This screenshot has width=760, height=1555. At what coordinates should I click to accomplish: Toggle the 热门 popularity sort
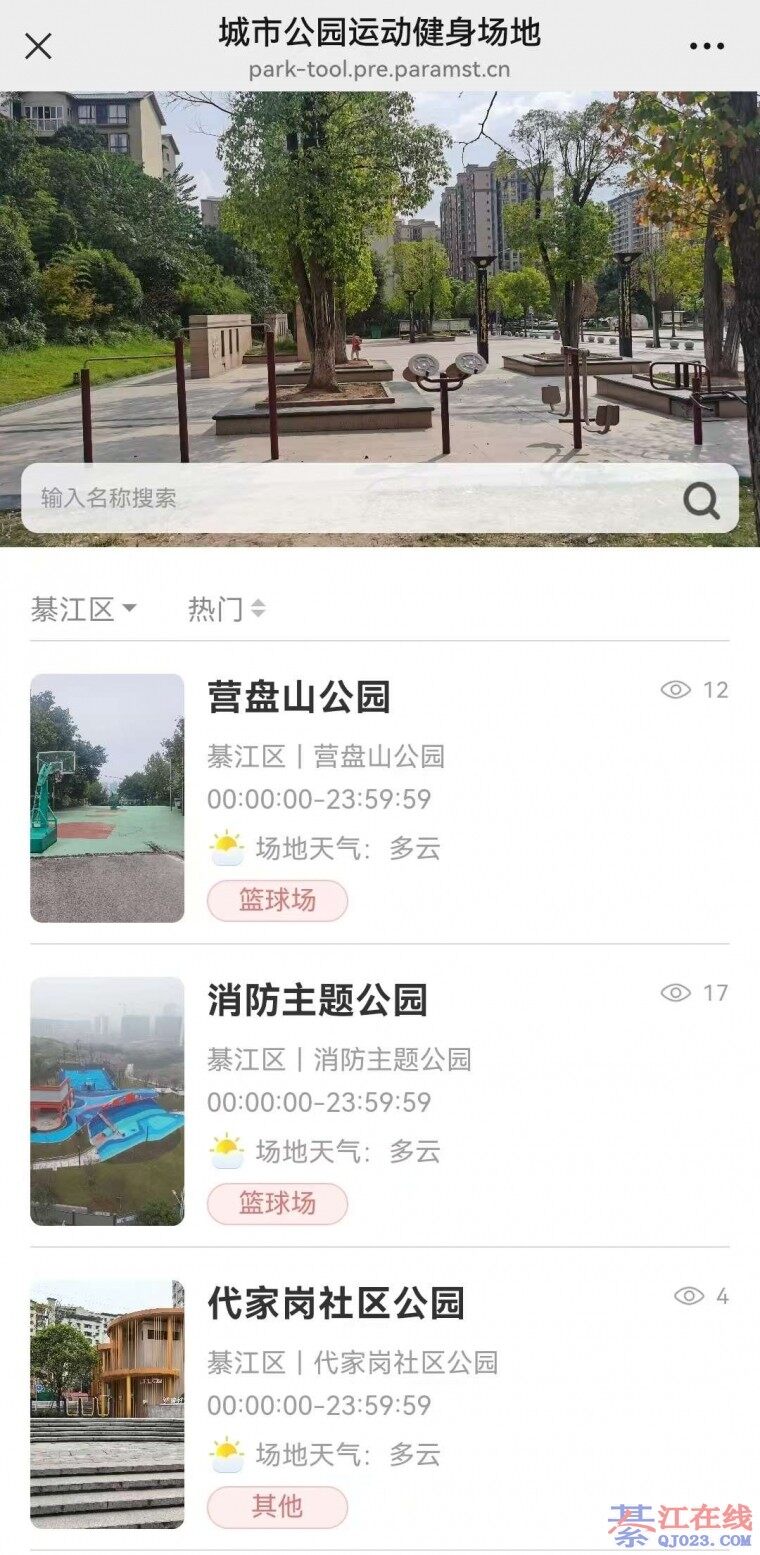[x=226, y=609]
